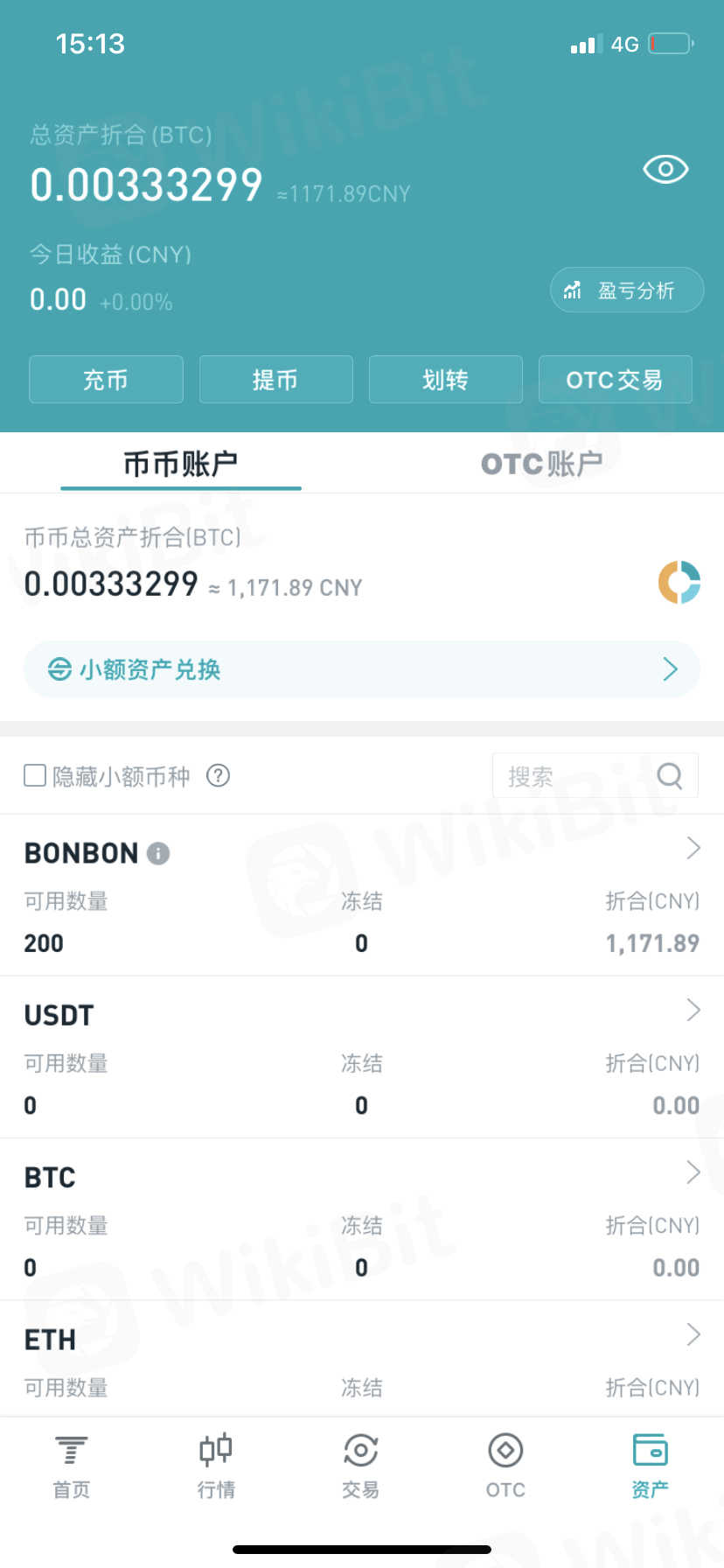
Task: Open 小额资产兑换 small asset conversion
Action: click(362, 669)
